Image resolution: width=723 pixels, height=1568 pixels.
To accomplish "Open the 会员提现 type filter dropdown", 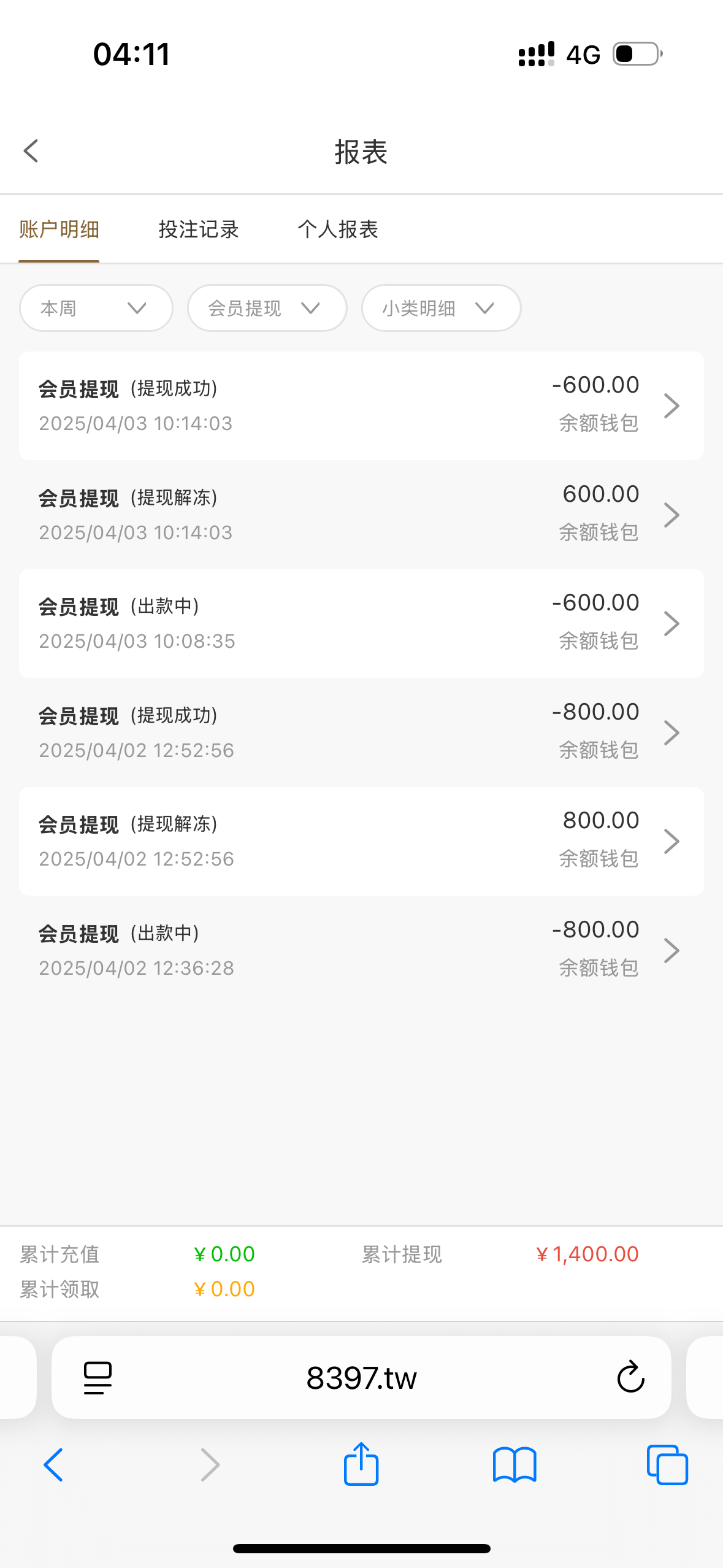I will [x=267, y=308].
